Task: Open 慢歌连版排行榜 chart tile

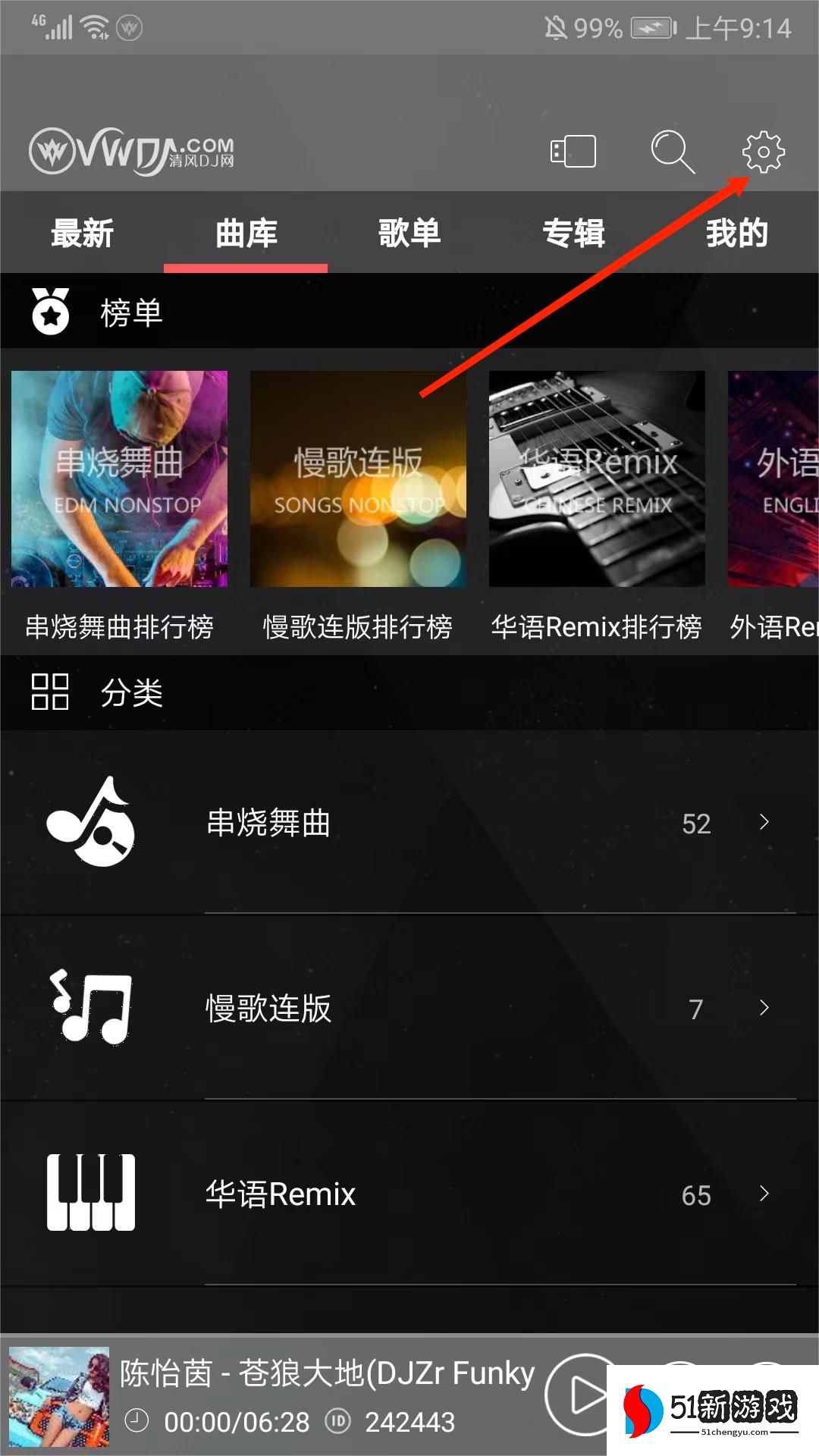Action: pos(358,479)
